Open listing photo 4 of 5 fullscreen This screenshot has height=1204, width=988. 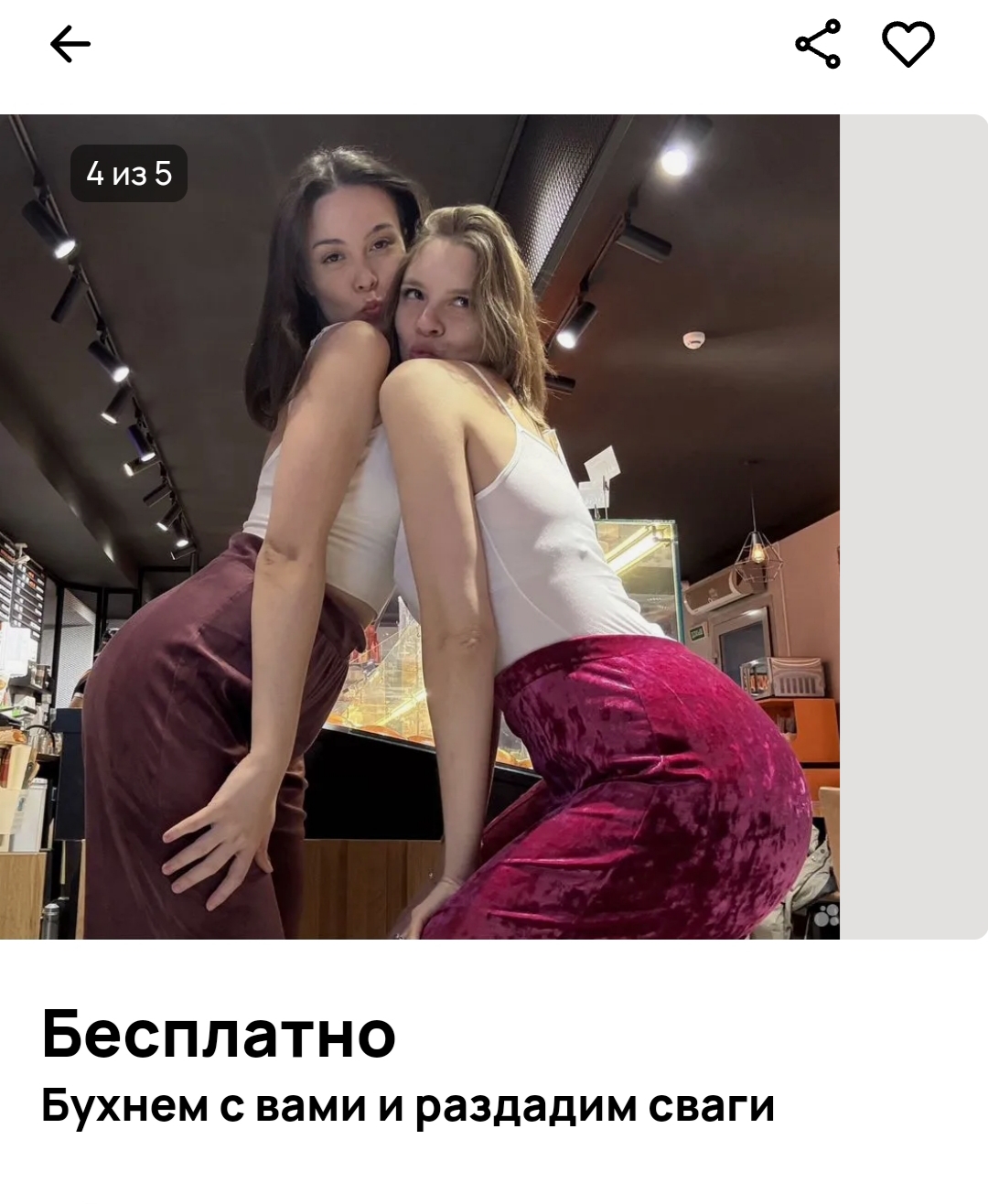coord(420,526)
